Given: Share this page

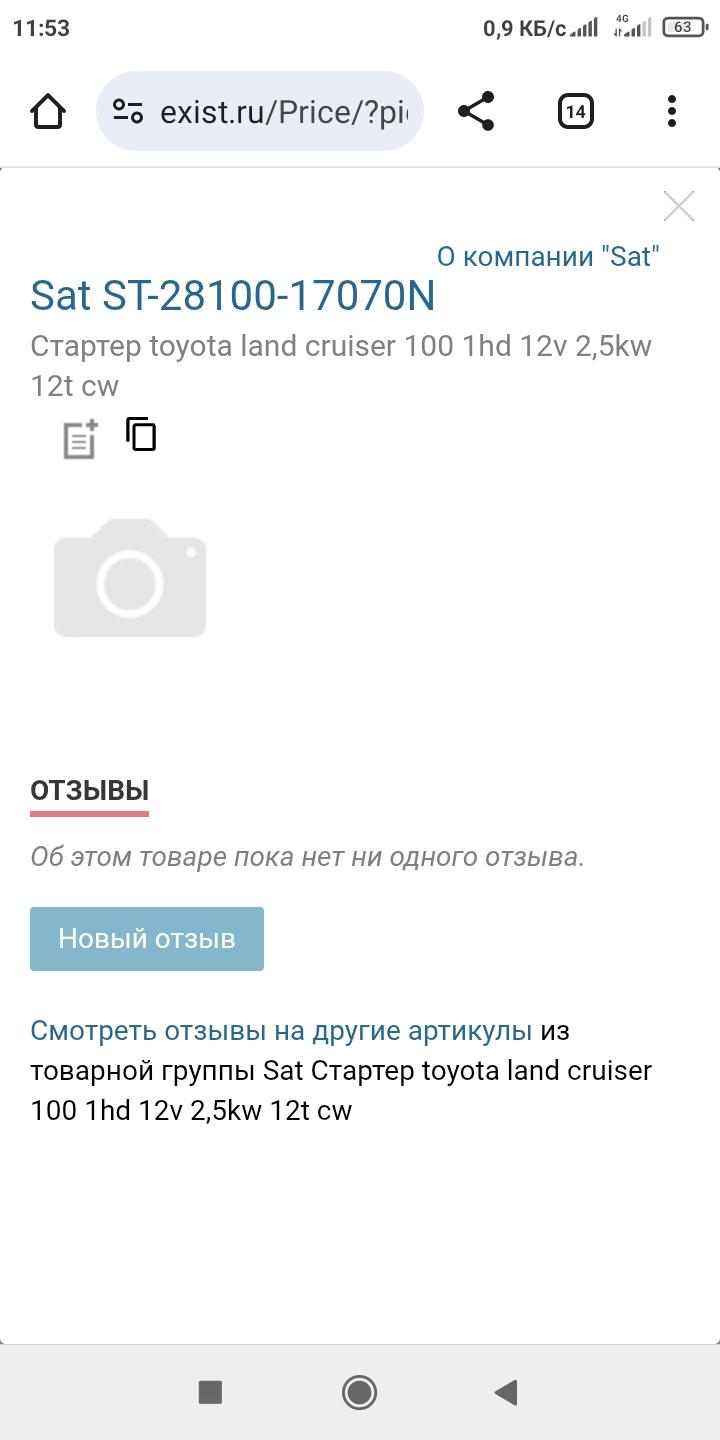Looking at the screenshot, I should [476, 111].
